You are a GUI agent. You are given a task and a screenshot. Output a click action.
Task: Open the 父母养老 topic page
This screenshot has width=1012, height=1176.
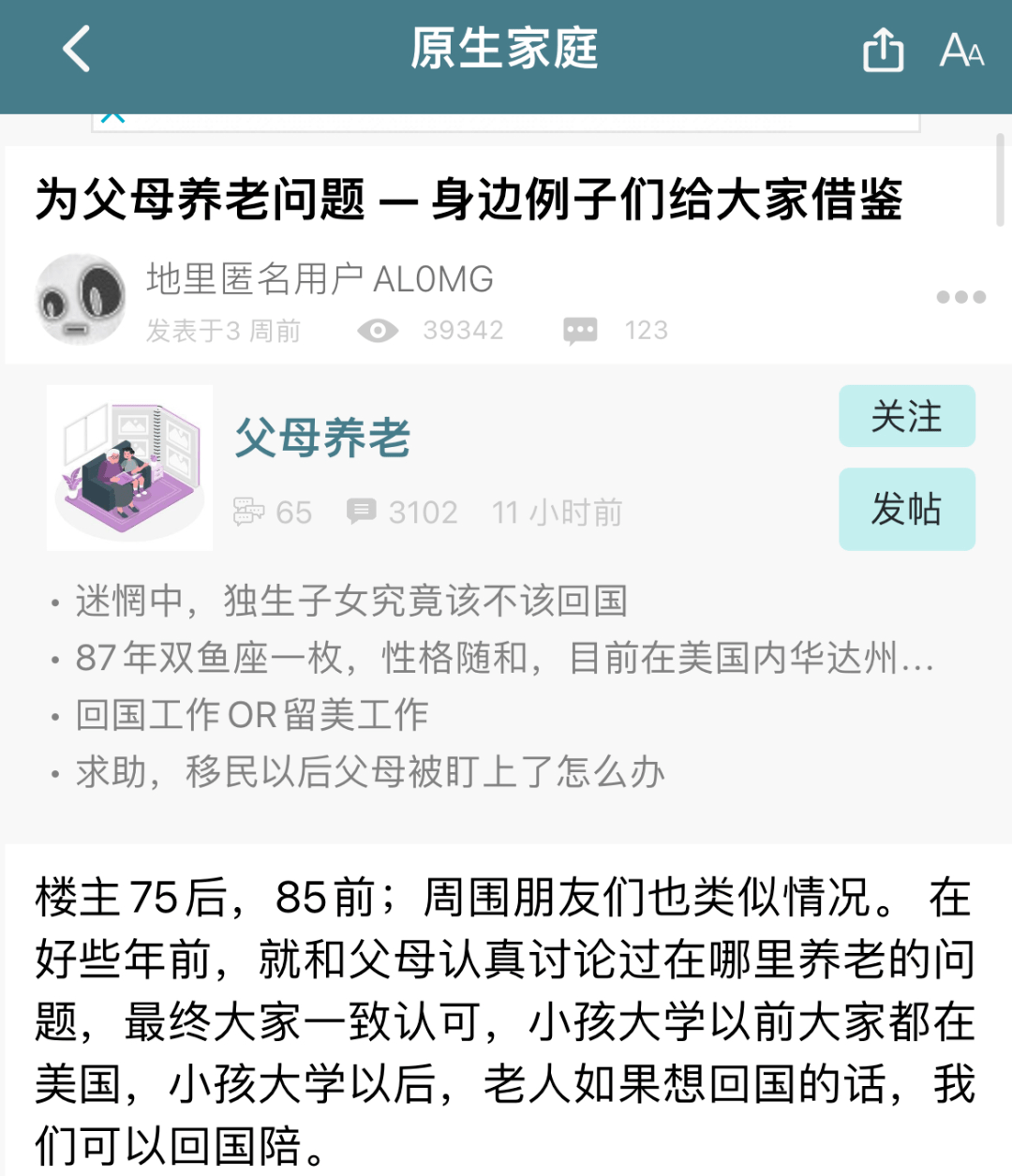(x=322, y=438)
